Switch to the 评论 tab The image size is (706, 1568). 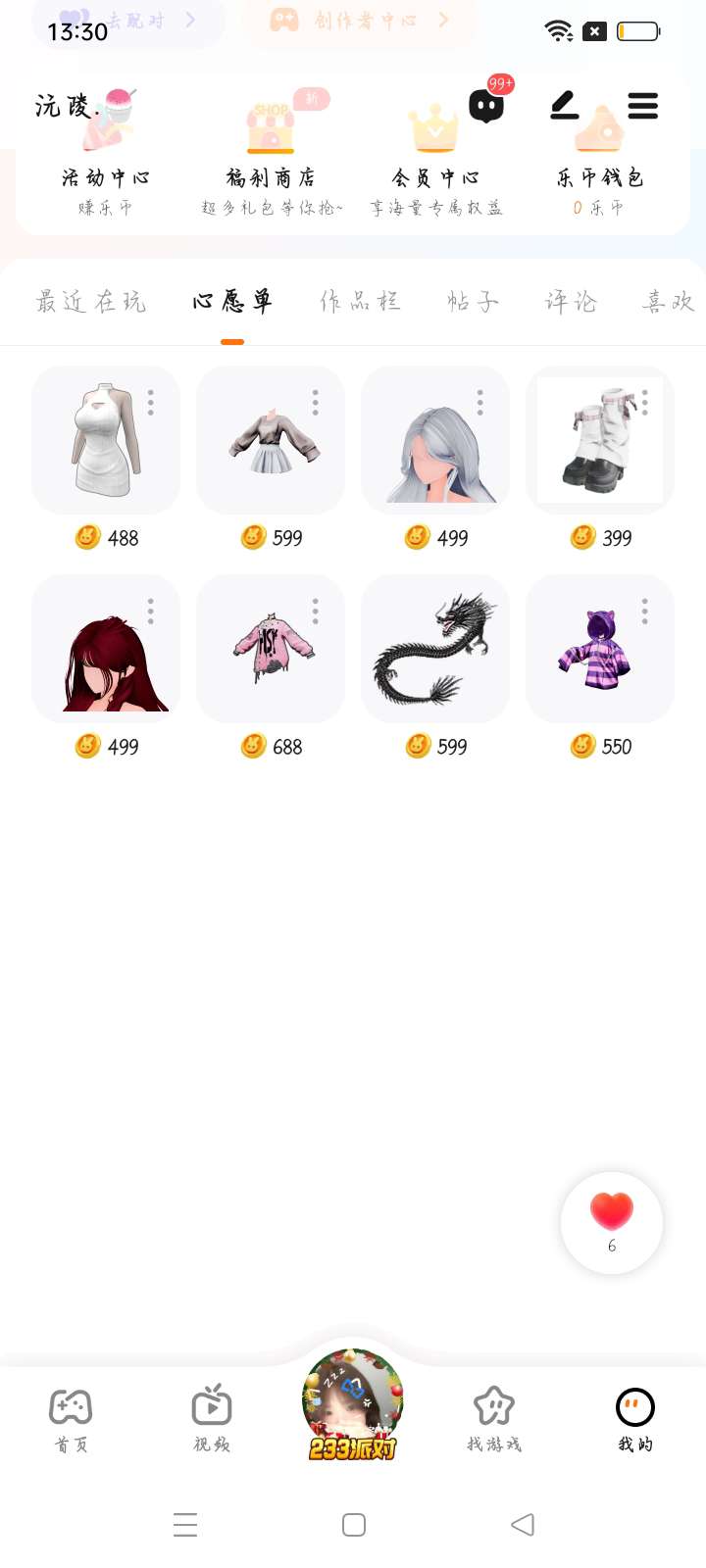pyautogui.click(x=570, y=302)
